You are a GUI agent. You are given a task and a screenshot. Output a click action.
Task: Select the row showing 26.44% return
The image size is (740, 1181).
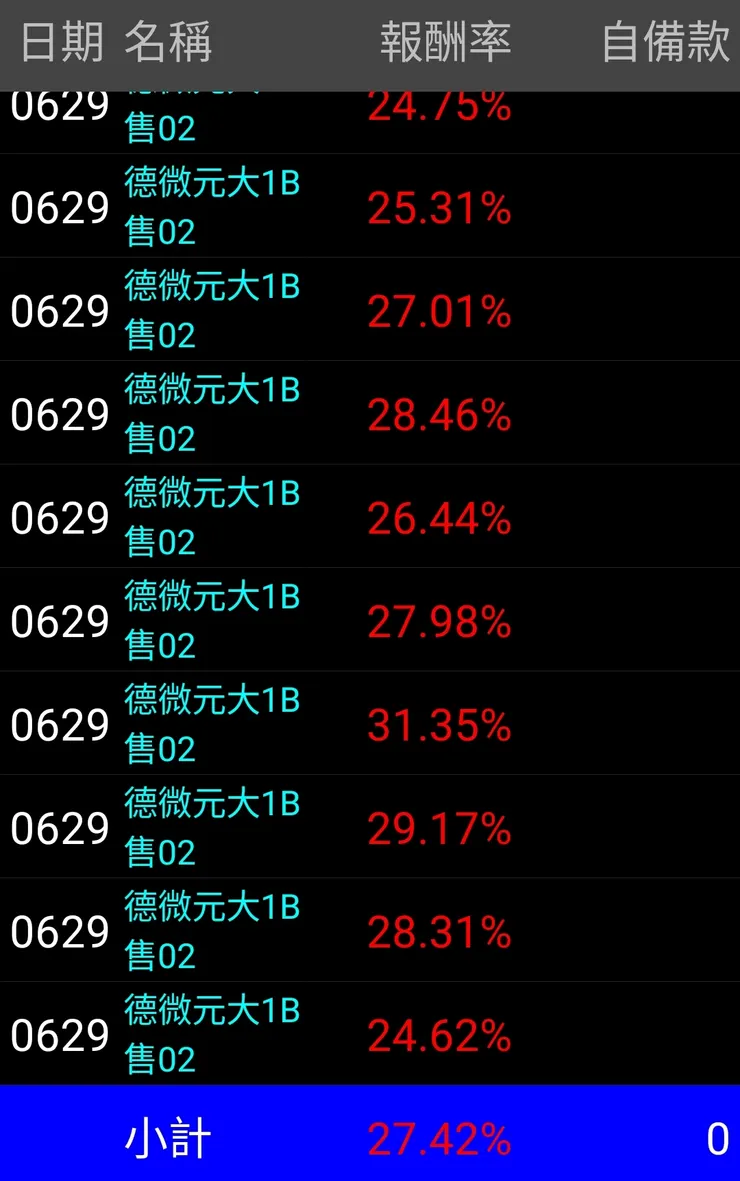(x=370, y=517)
